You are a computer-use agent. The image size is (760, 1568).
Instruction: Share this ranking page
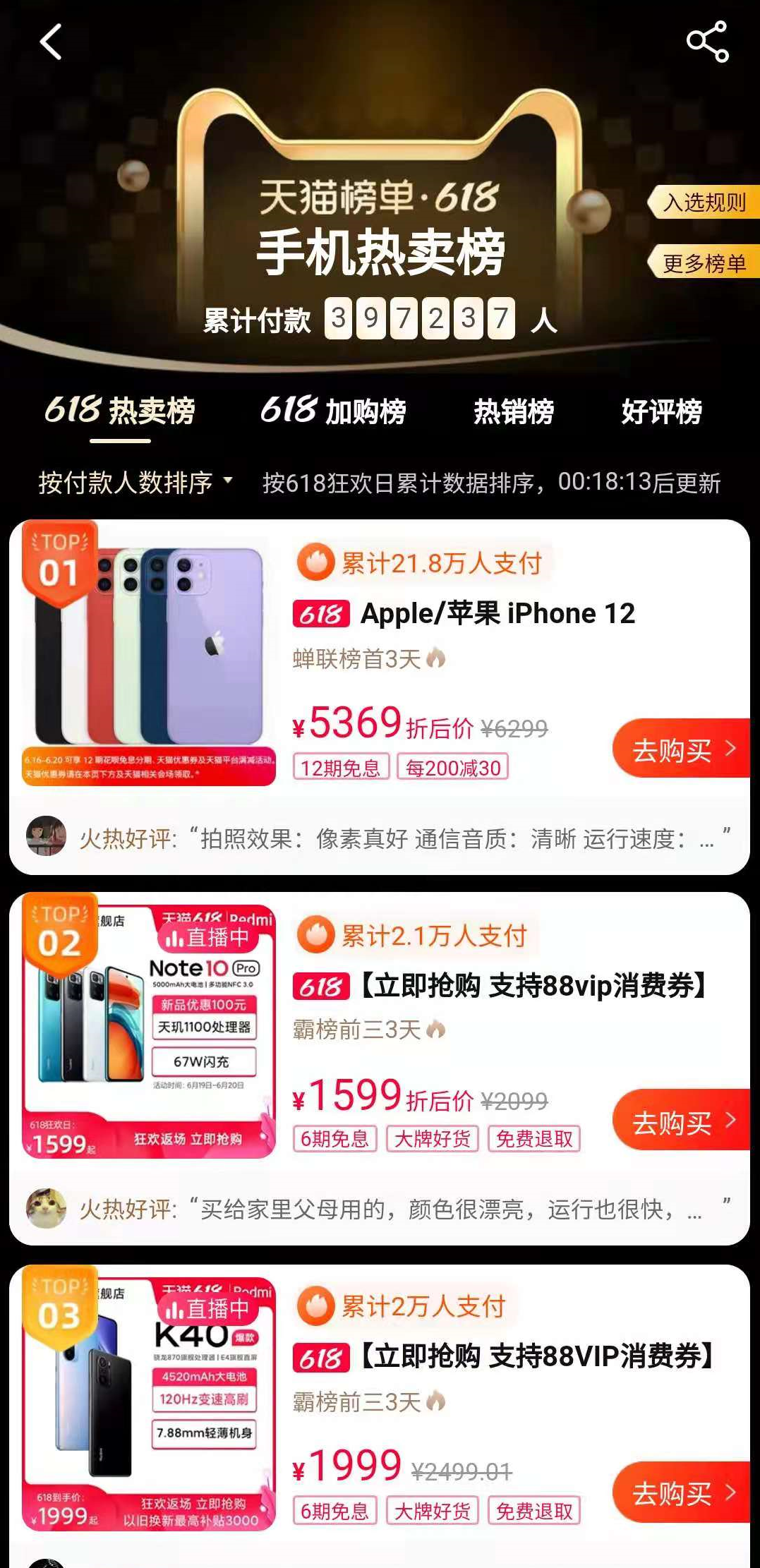click(x=707, y=42)
